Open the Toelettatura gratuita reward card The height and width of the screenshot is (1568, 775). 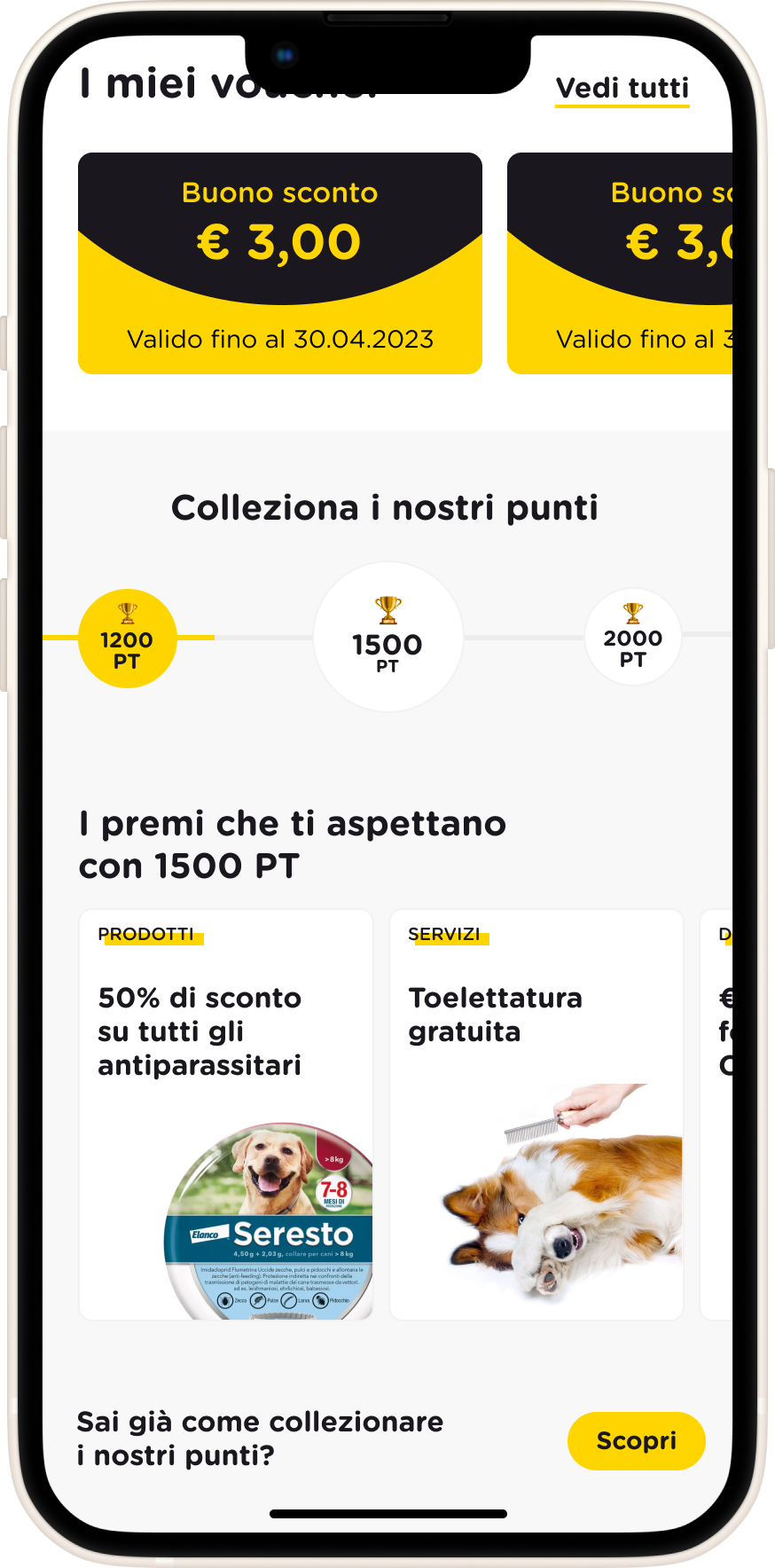[x=536, y=1114]
